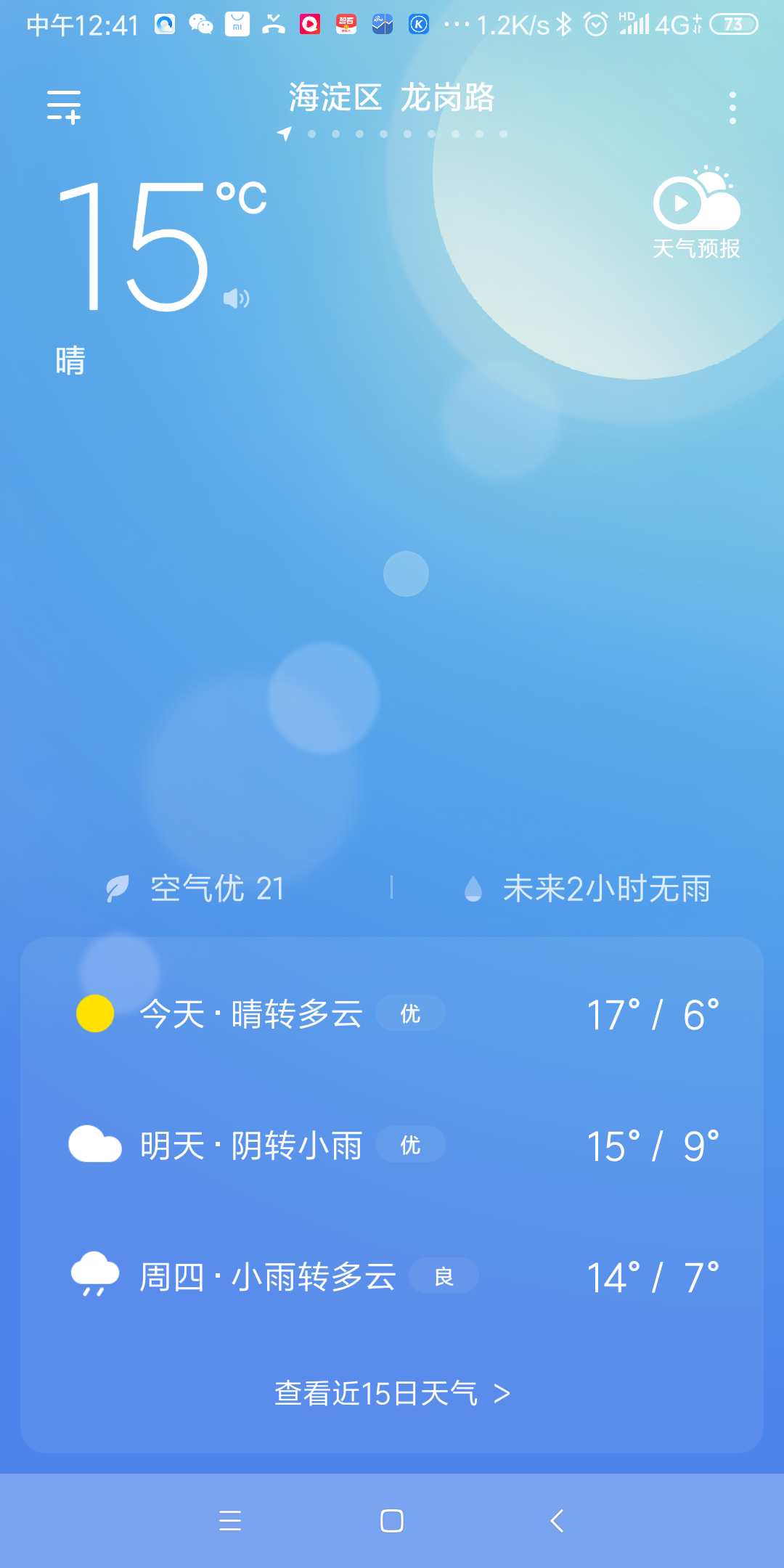Open the city list manager icon

pyautogui.click(x=64, y=107)
